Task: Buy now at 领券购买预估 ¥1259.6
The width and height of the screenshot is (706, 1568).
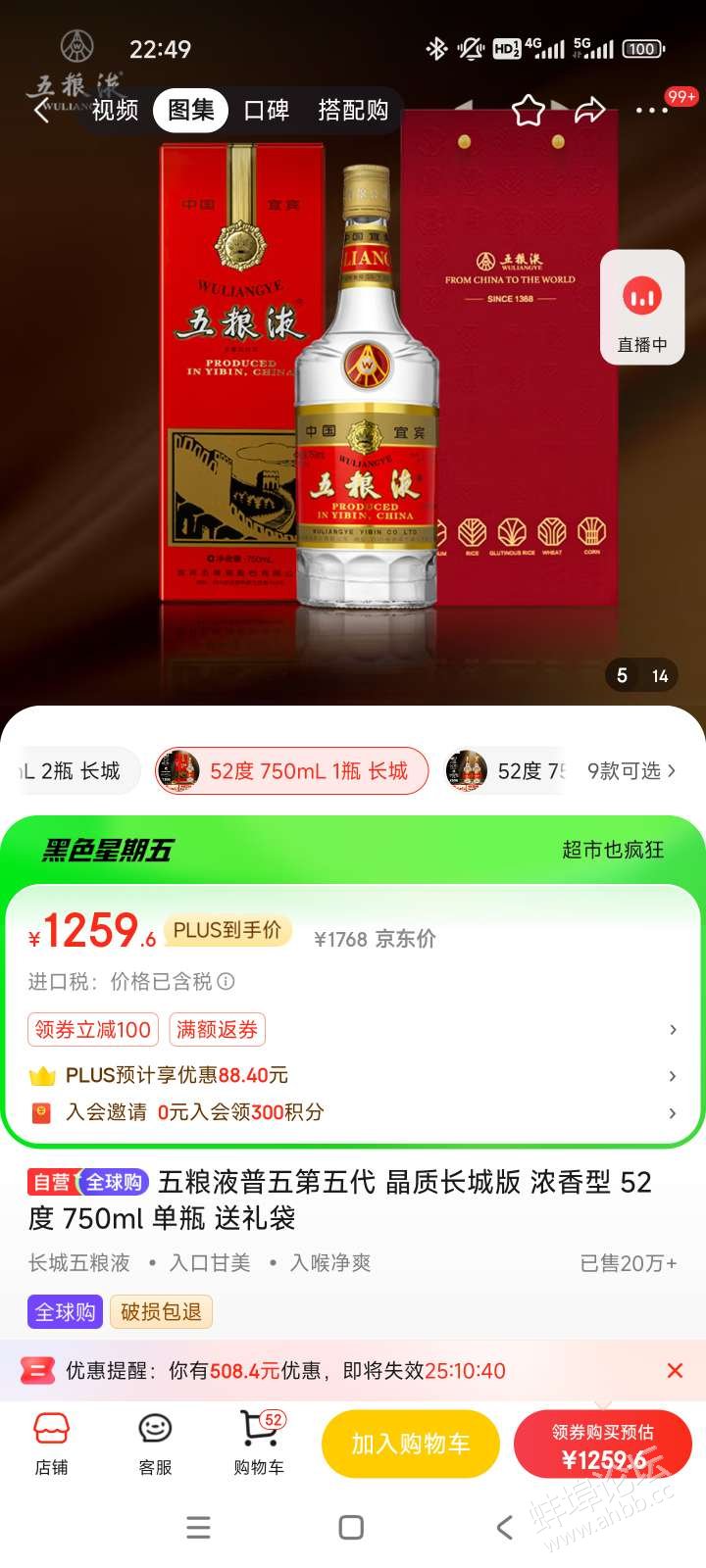Action: pos(602,1444)
